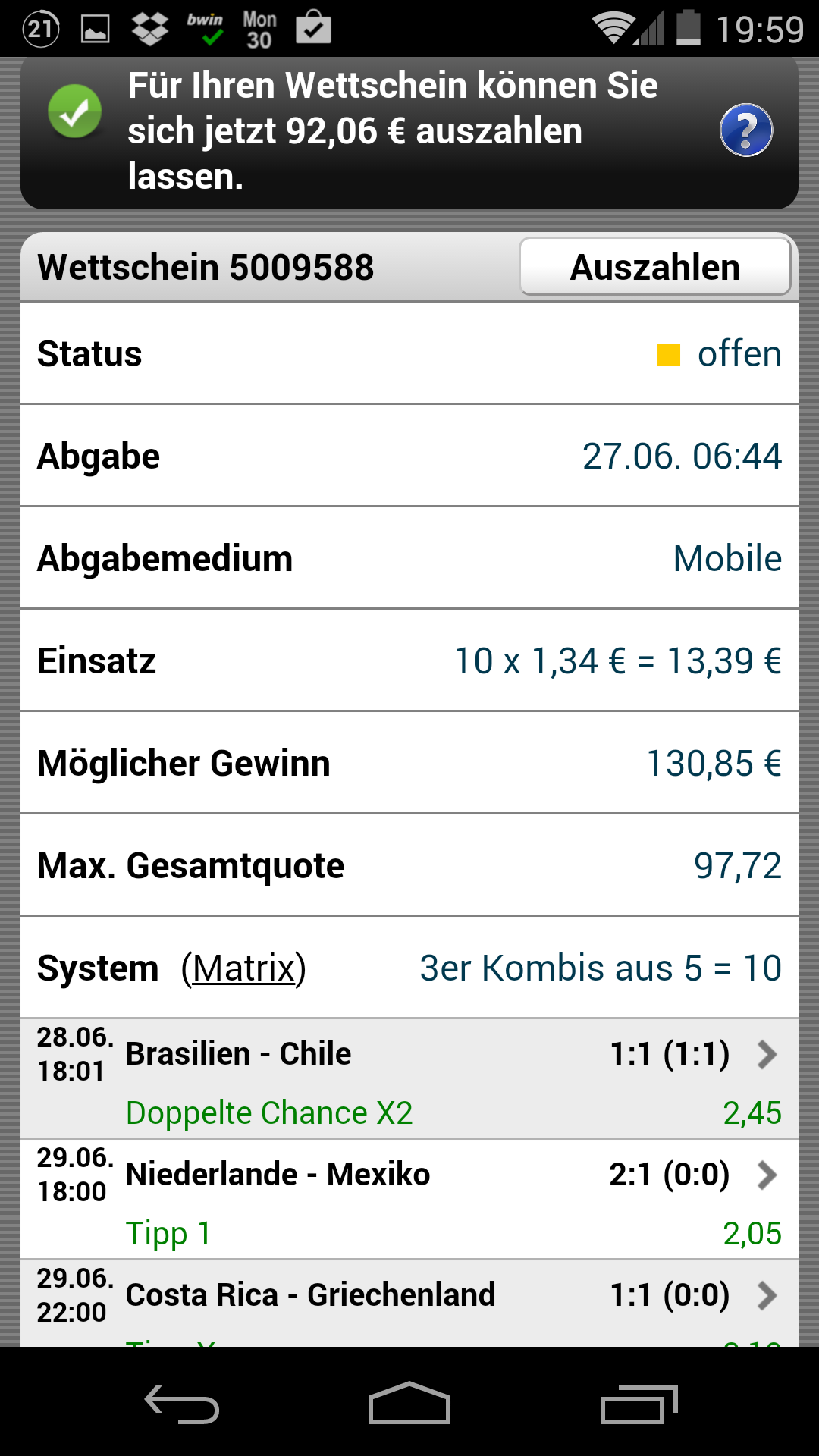Open the Niederlande - Mexiko match details
Viewport: 819px width, 1456px height.
409,1199
